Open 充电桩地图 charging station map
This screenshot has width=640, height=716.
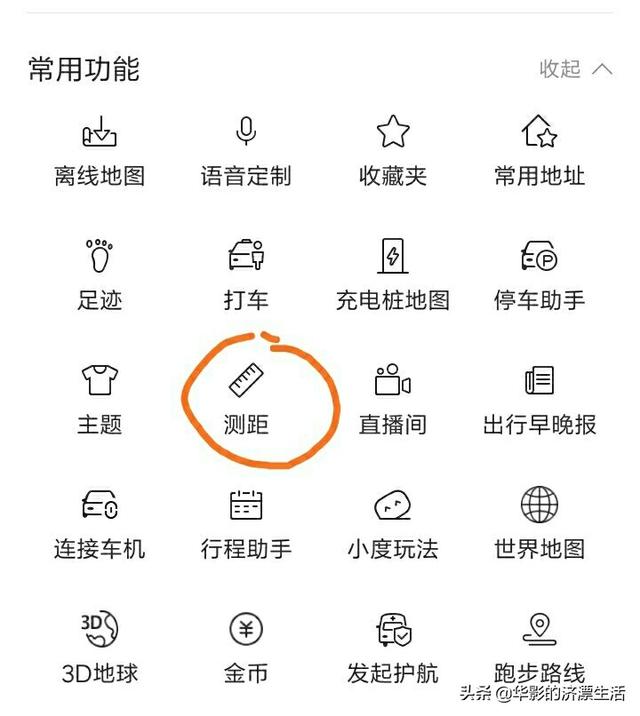click(x=393, y=275)
